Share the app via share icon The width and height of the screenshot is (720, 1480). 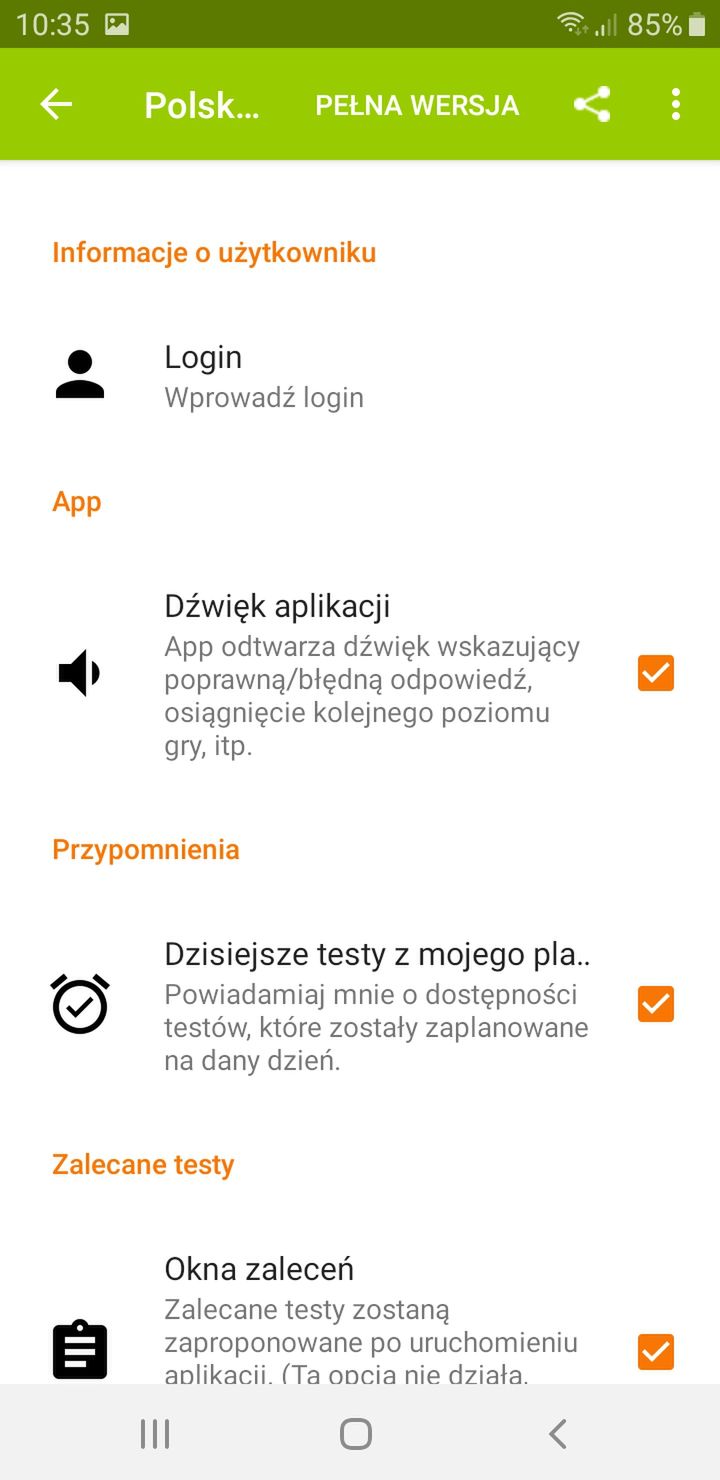tap(592, 104)
